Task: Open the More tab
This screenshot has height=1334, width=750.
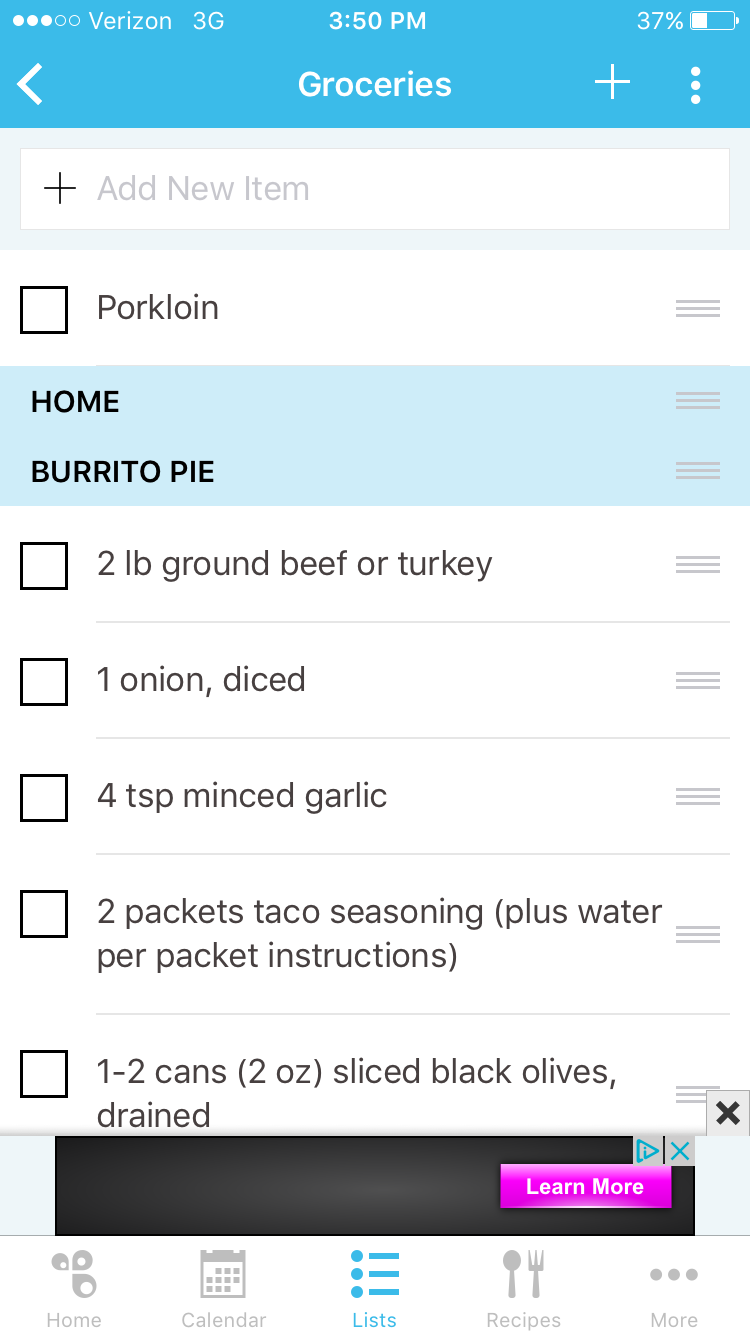Action: click(x=674, y=1289)
